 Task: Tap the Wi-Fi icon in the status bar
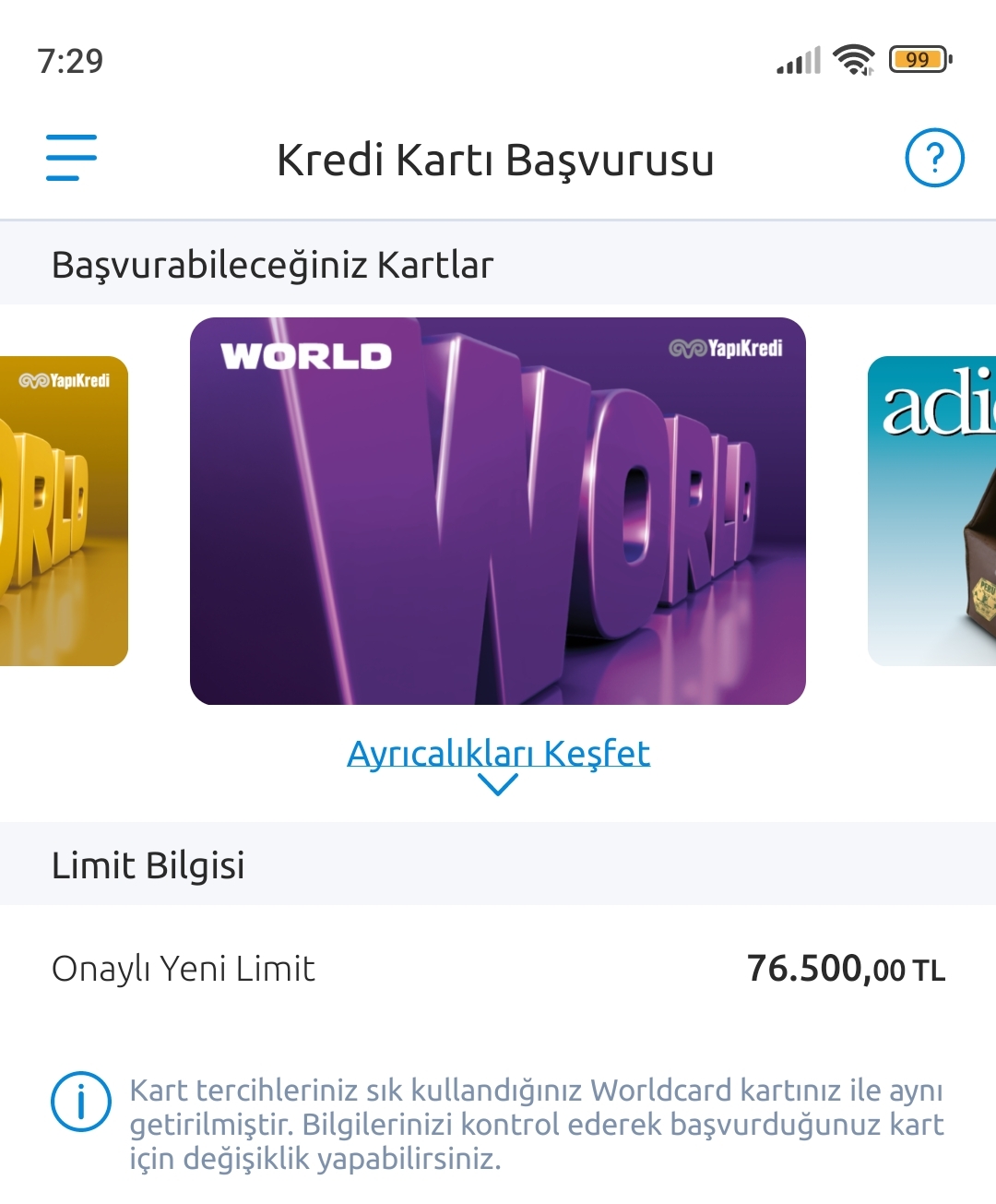tap(850, 58)
